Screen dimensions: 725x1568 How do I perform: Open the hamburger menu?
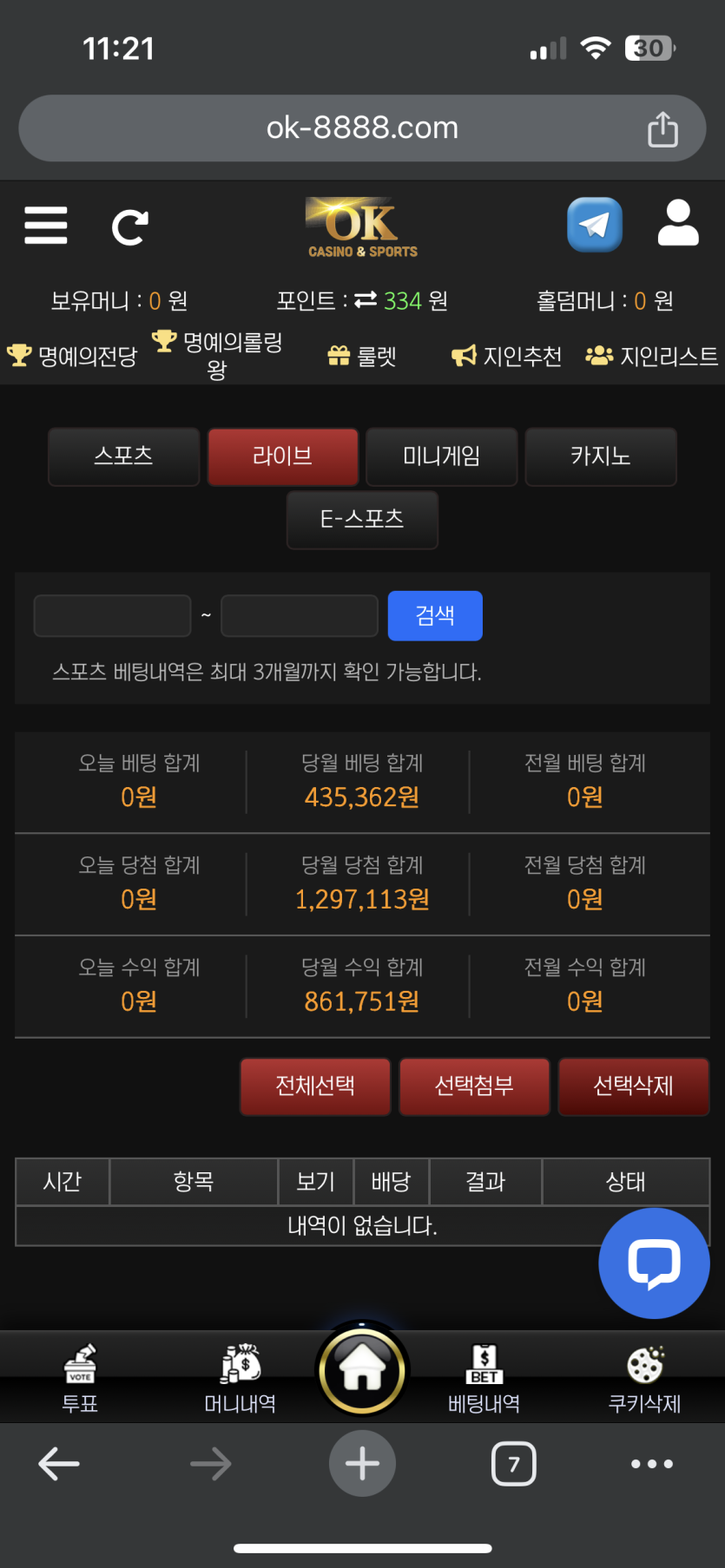(x=45, y=226)
